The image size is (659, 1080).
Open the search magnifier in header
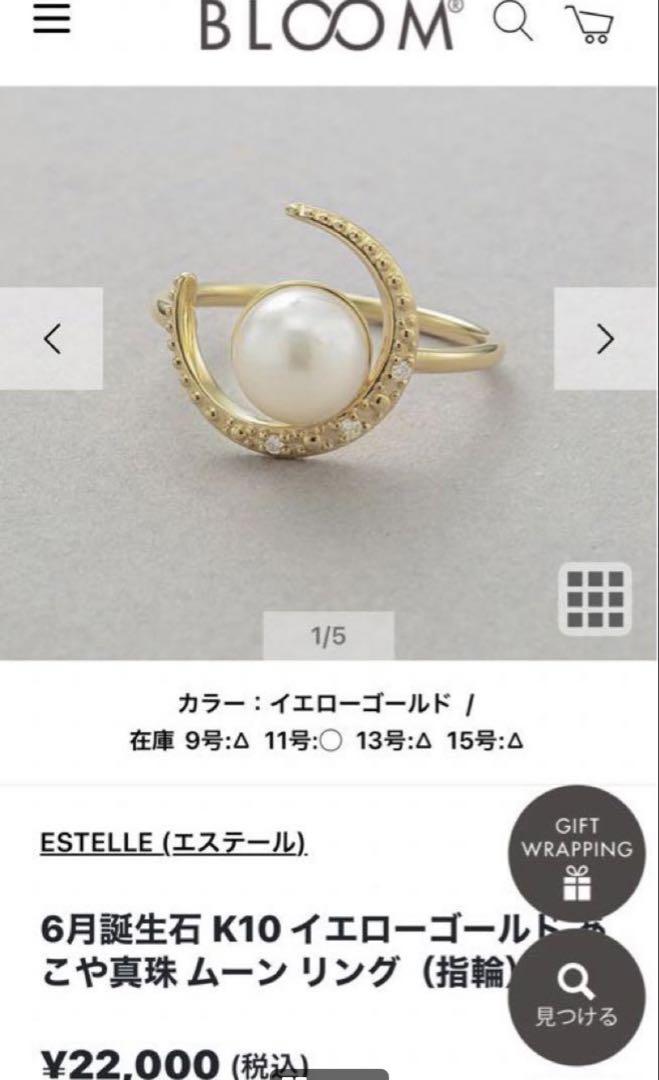pyautogui.click(x=513, y=21)
